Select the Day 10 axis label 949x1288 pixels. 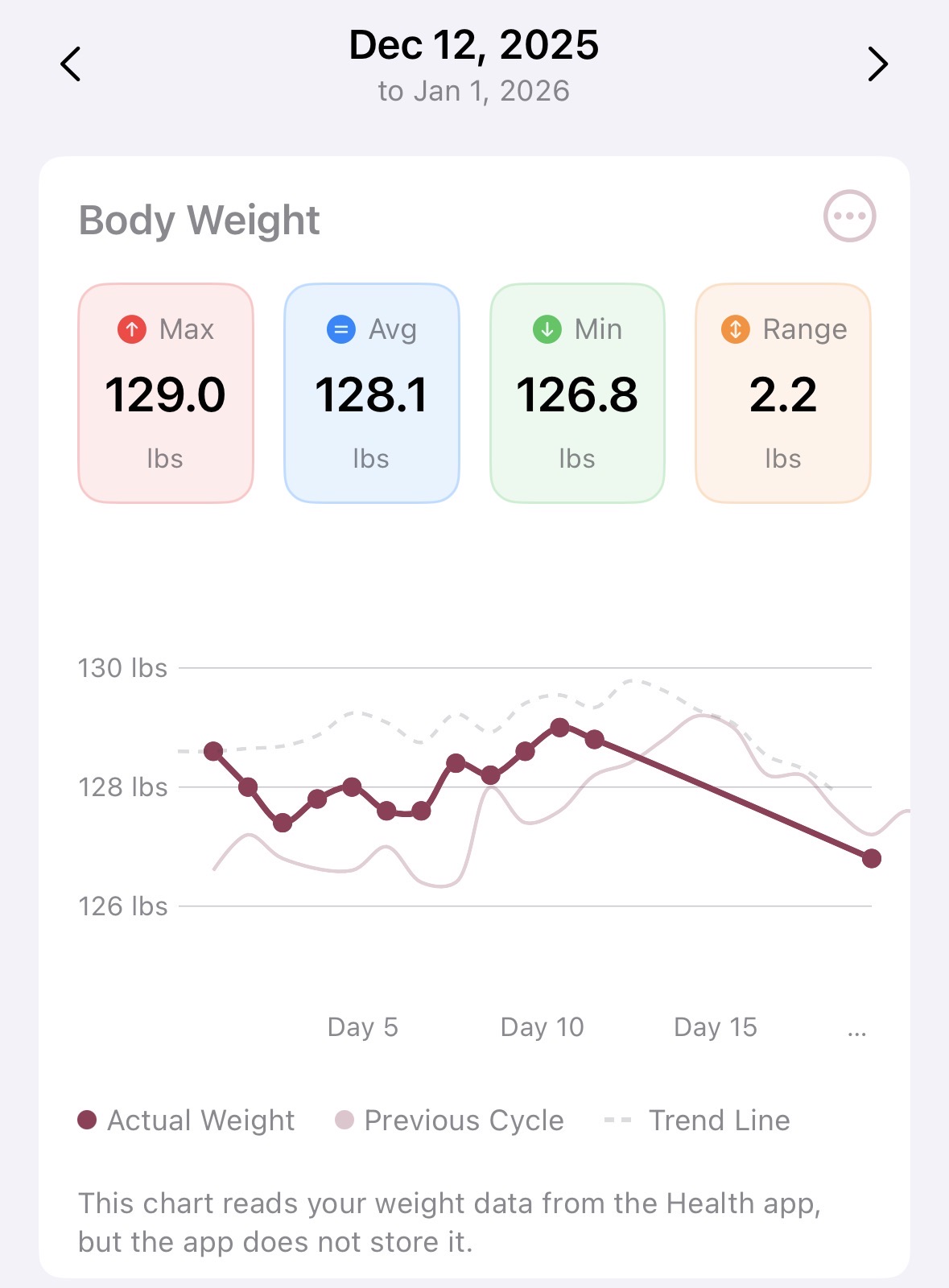542,1027
